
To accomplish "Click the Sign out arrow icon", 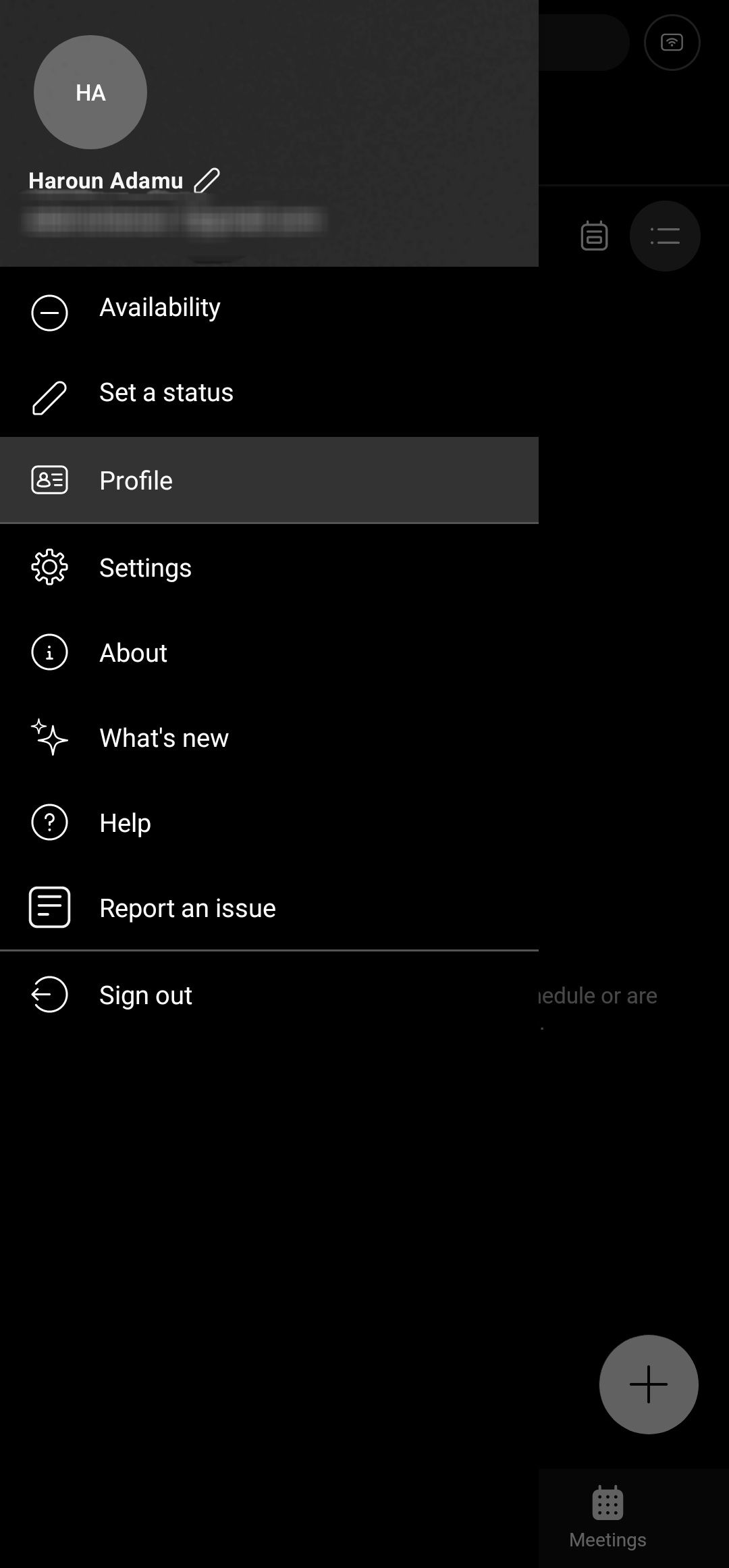I will click(49, 994).
